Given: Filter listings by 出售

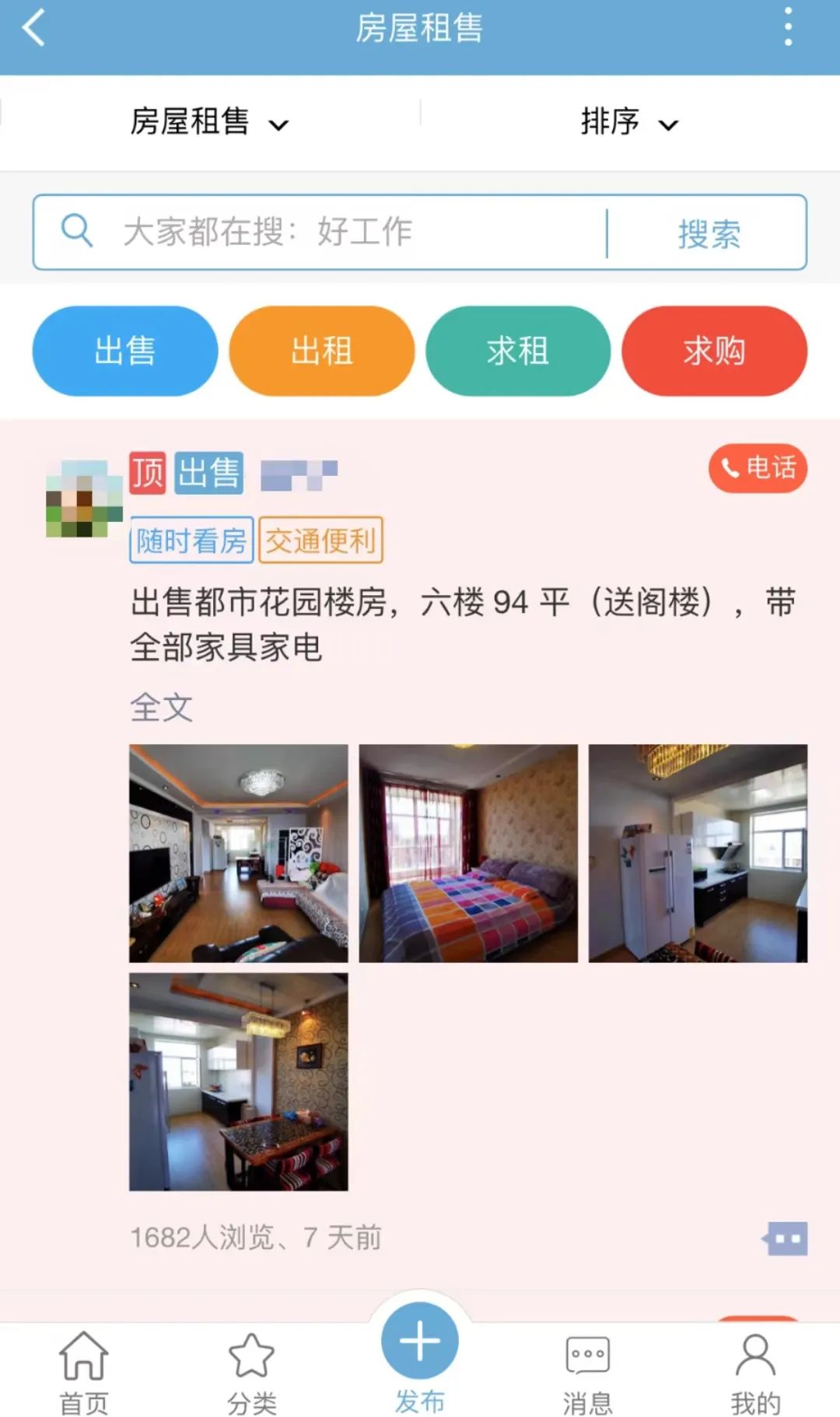Looking at the screenshot, I should pyautogui.click(x=125, y=351).
